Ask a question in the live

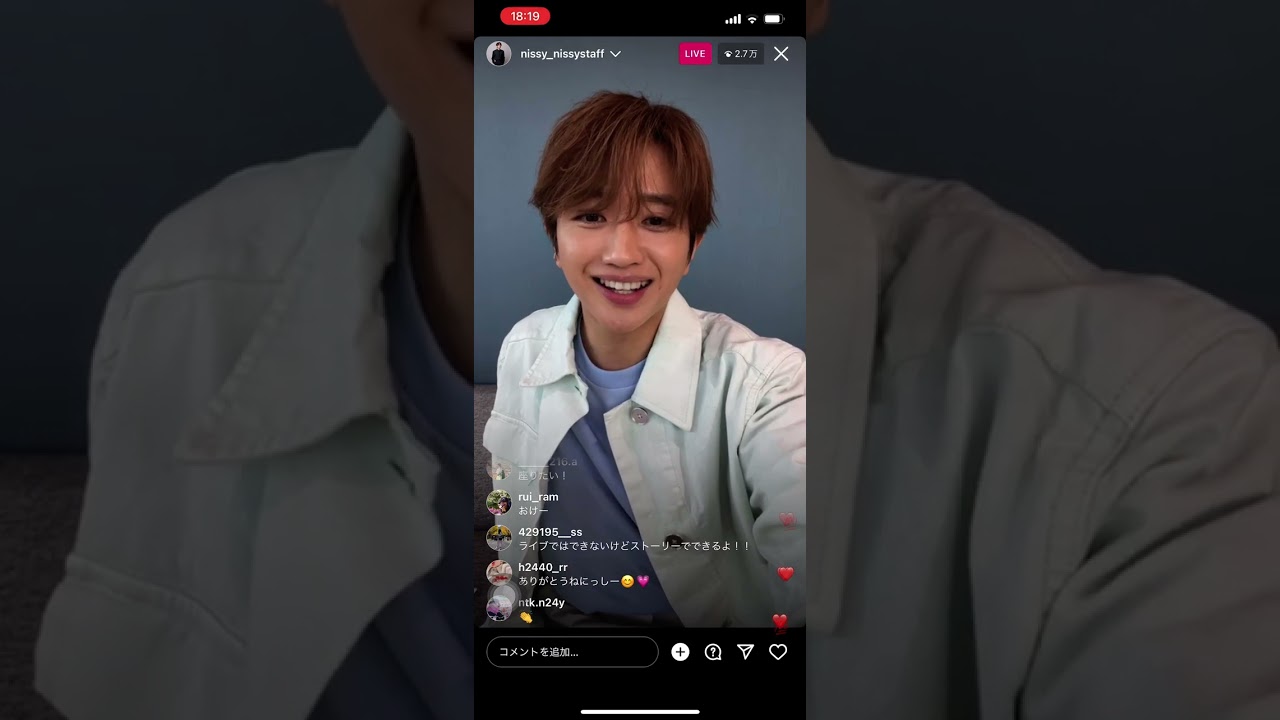point(713,652)
